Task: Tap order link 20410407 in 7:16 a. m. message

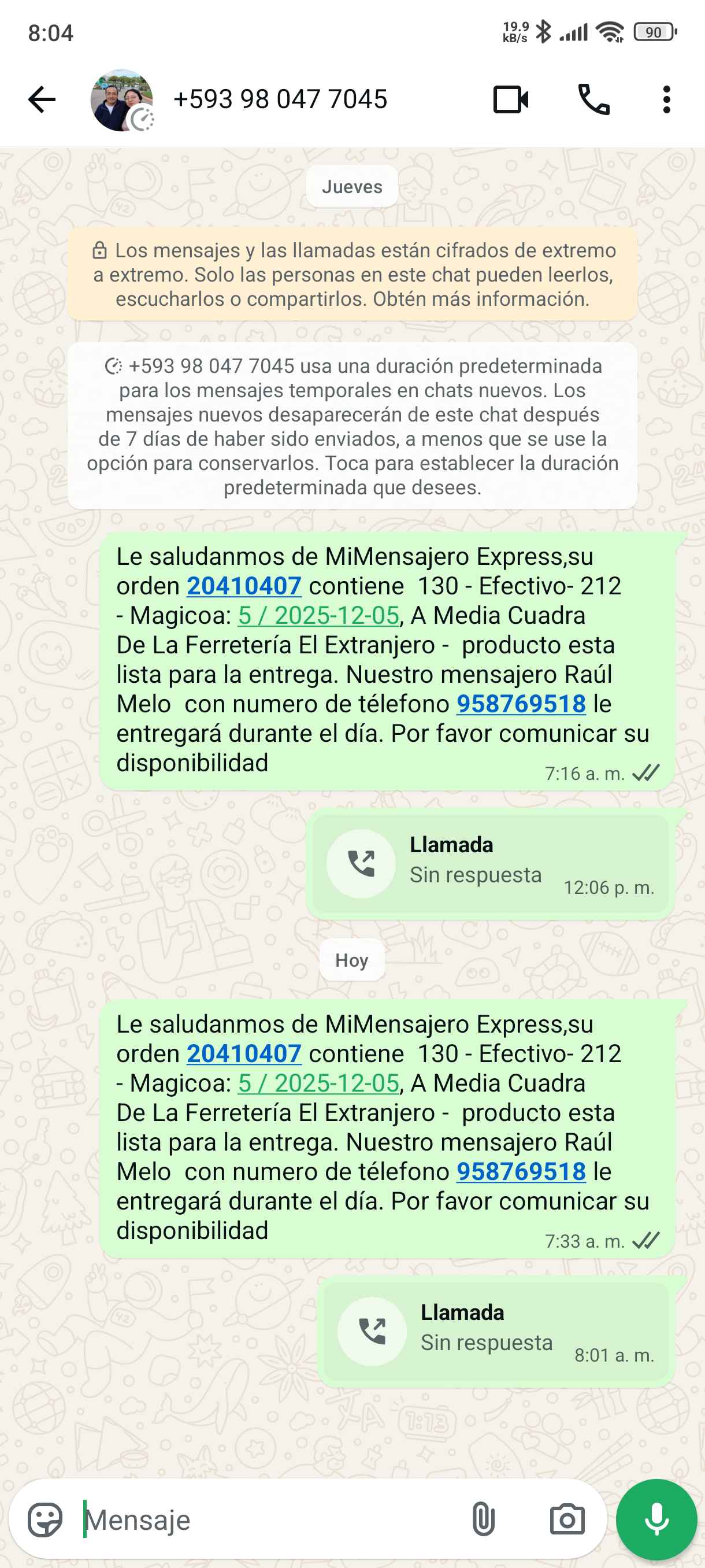Action: [244, 586]
